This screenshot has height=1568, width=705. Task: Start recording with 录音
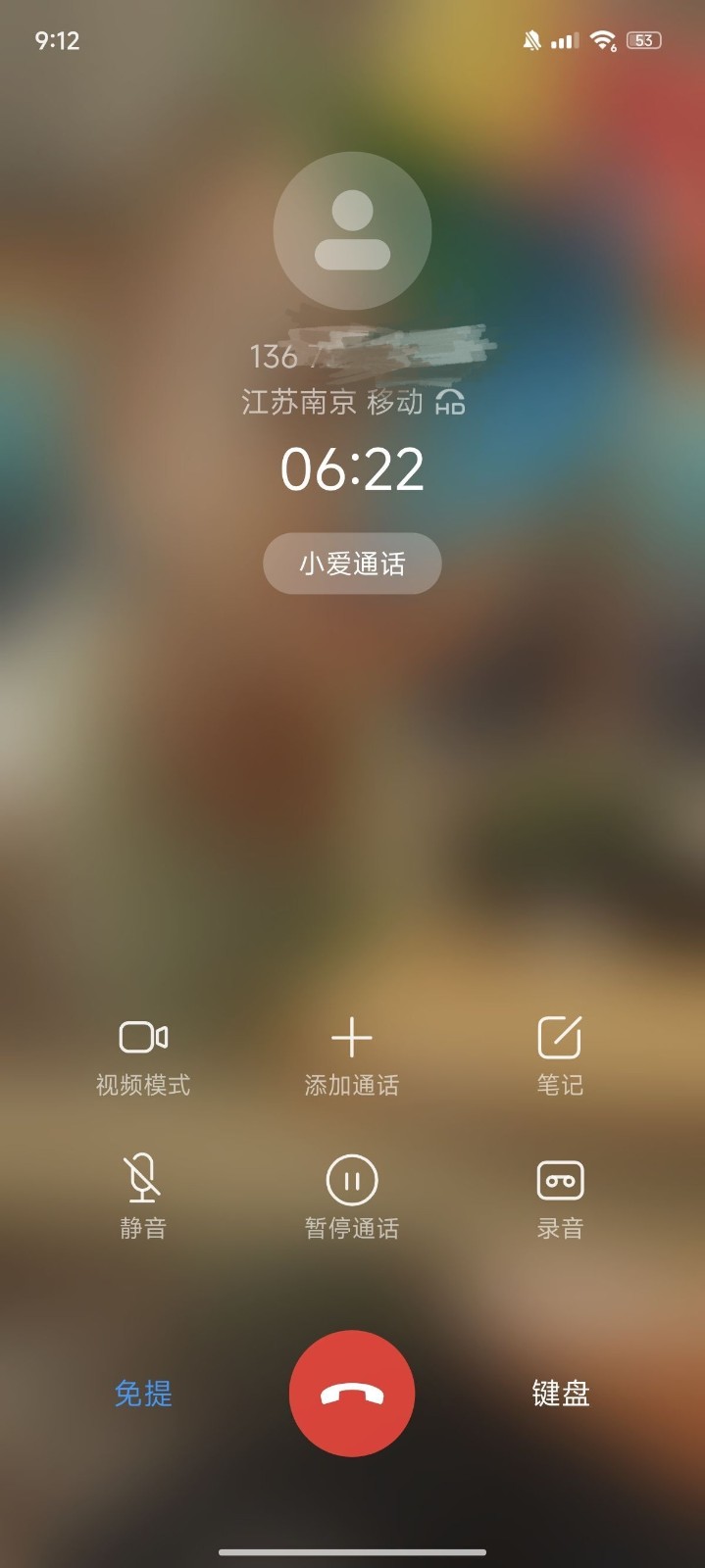coord(560,1195)
